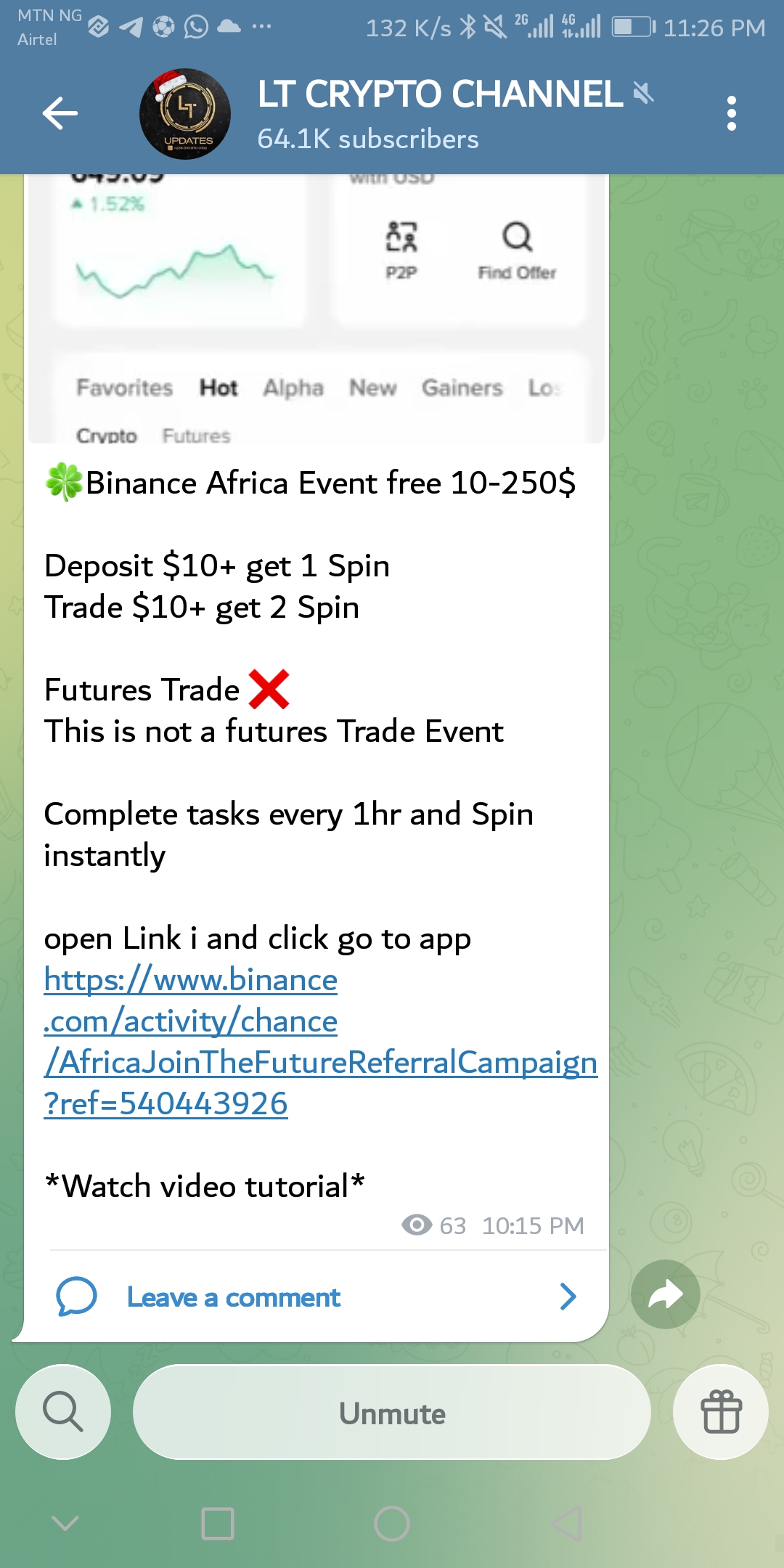The width and height of the screenshot is (784, 1568).
Task: Tap the system home button
Action: tap(392, 1523)
